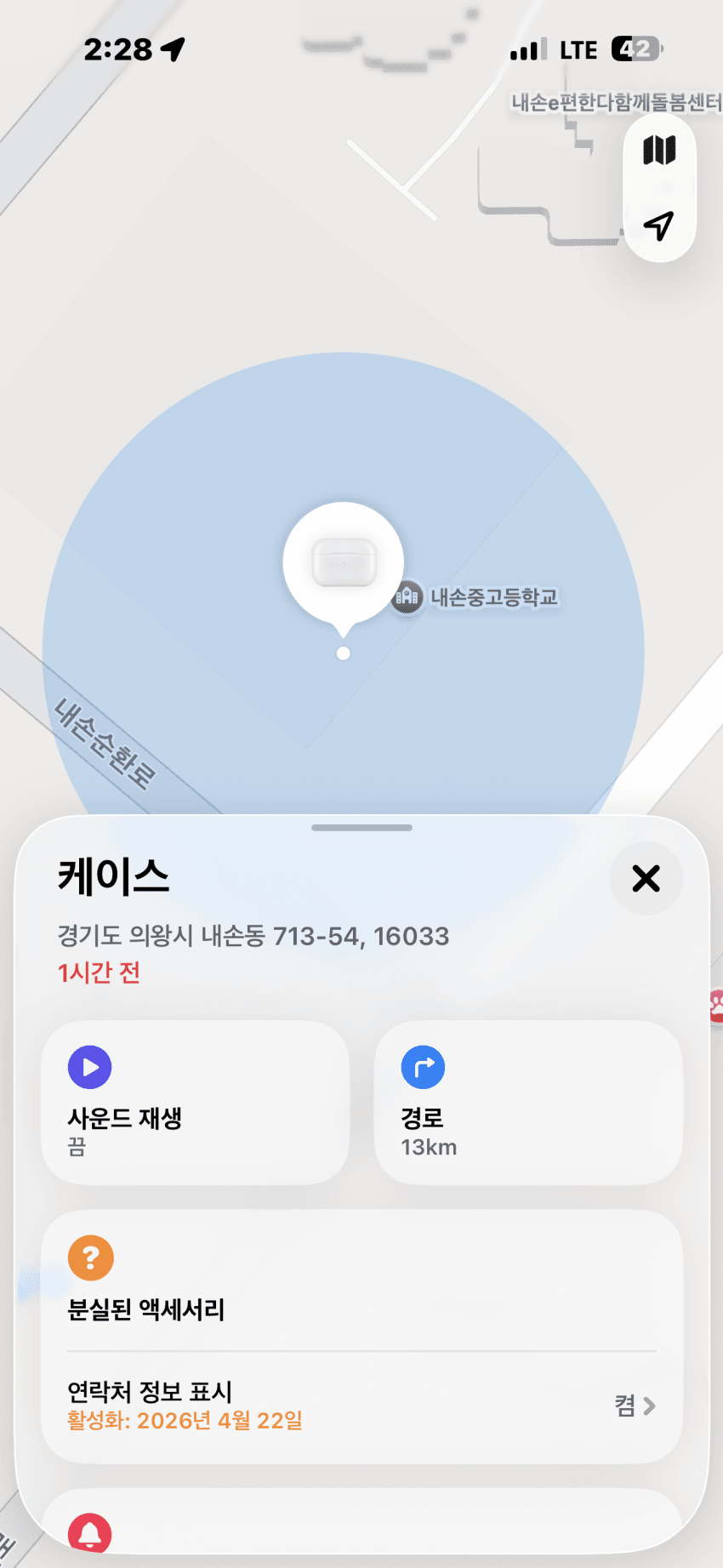
Task: Tap the 내손중고등학교 map label
Action: point(492,597)
